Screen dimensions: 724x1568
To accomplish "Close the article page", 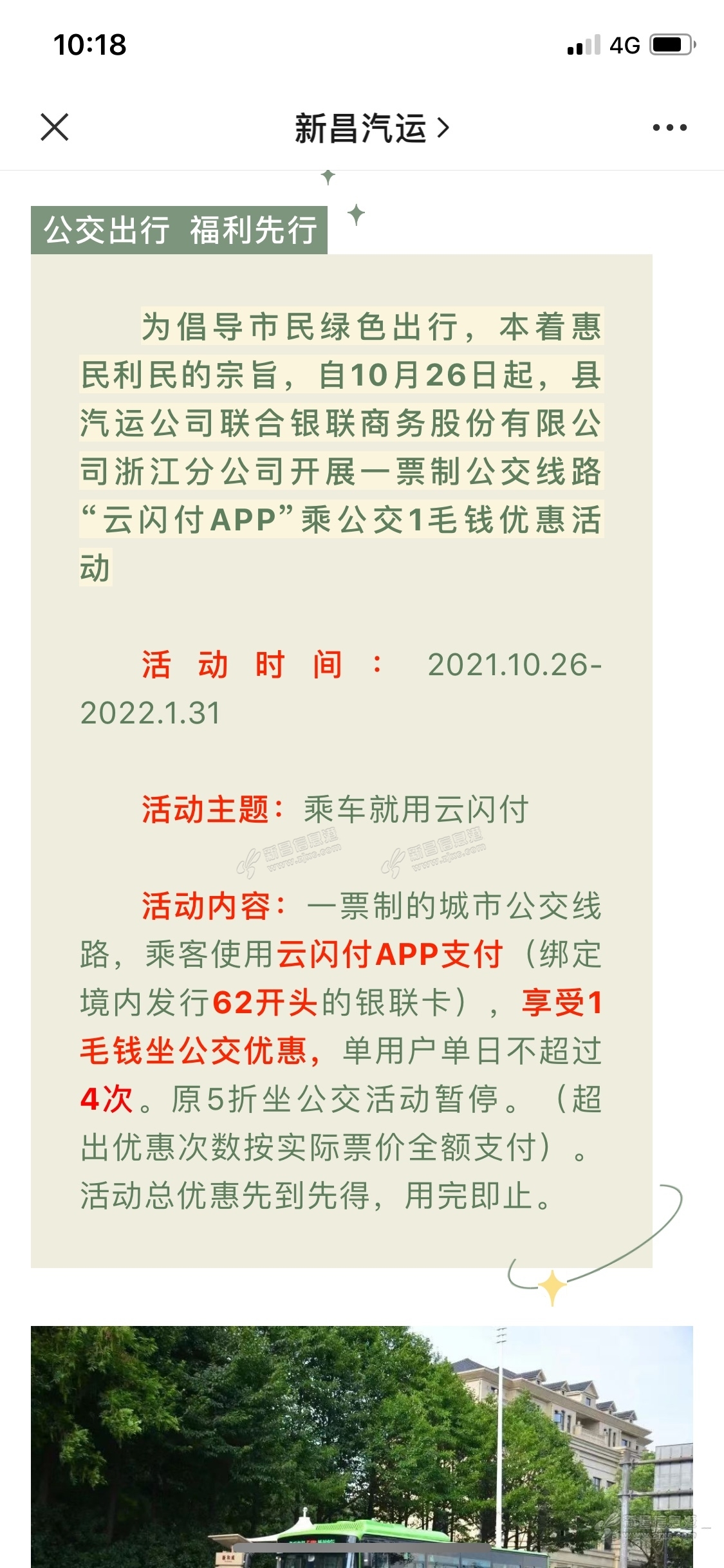I will pyautogui.click(x=55, y=127).
